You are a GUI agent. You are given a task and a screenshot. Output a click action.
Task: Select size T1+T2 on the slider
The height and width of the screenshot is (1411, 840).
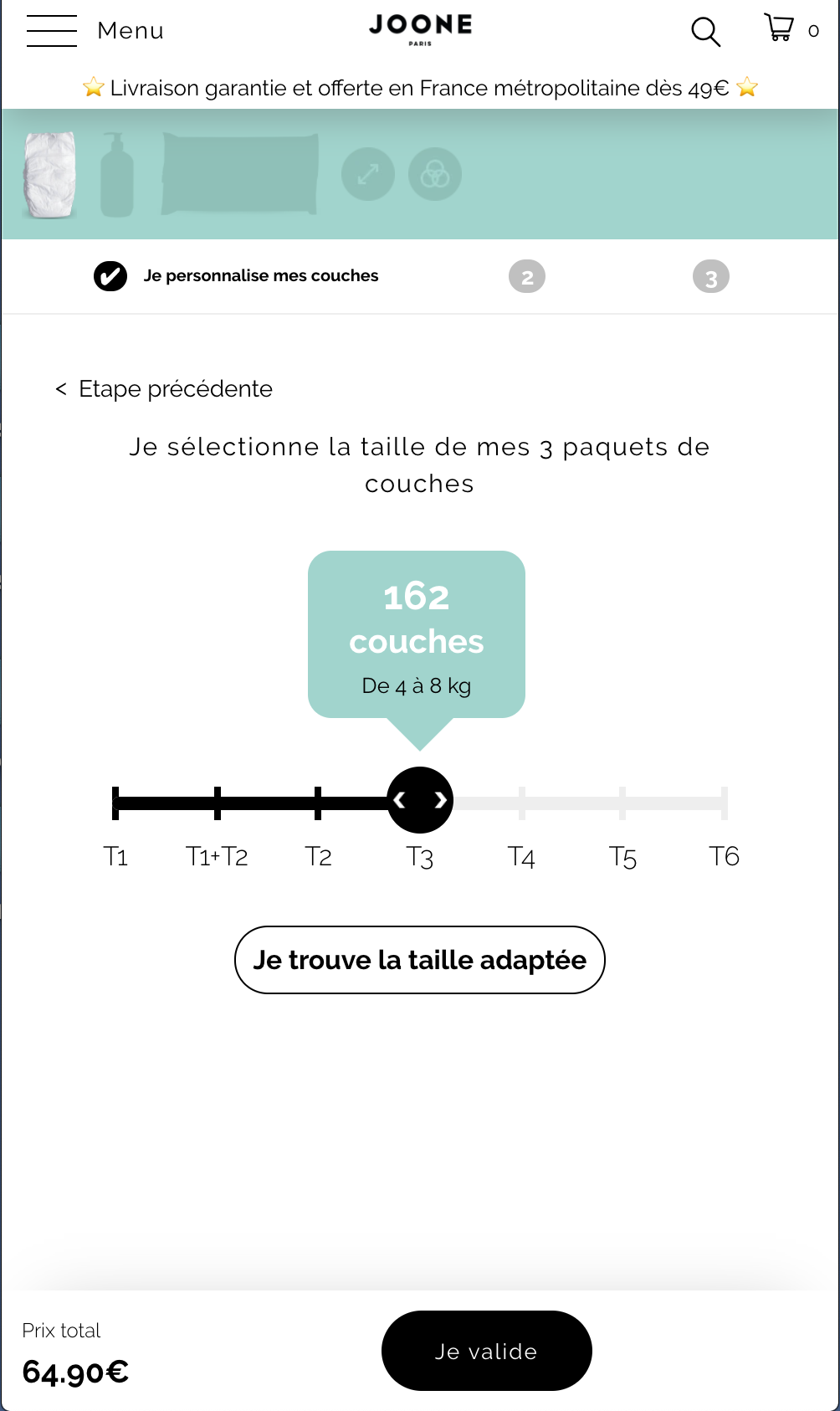(217, 856)
